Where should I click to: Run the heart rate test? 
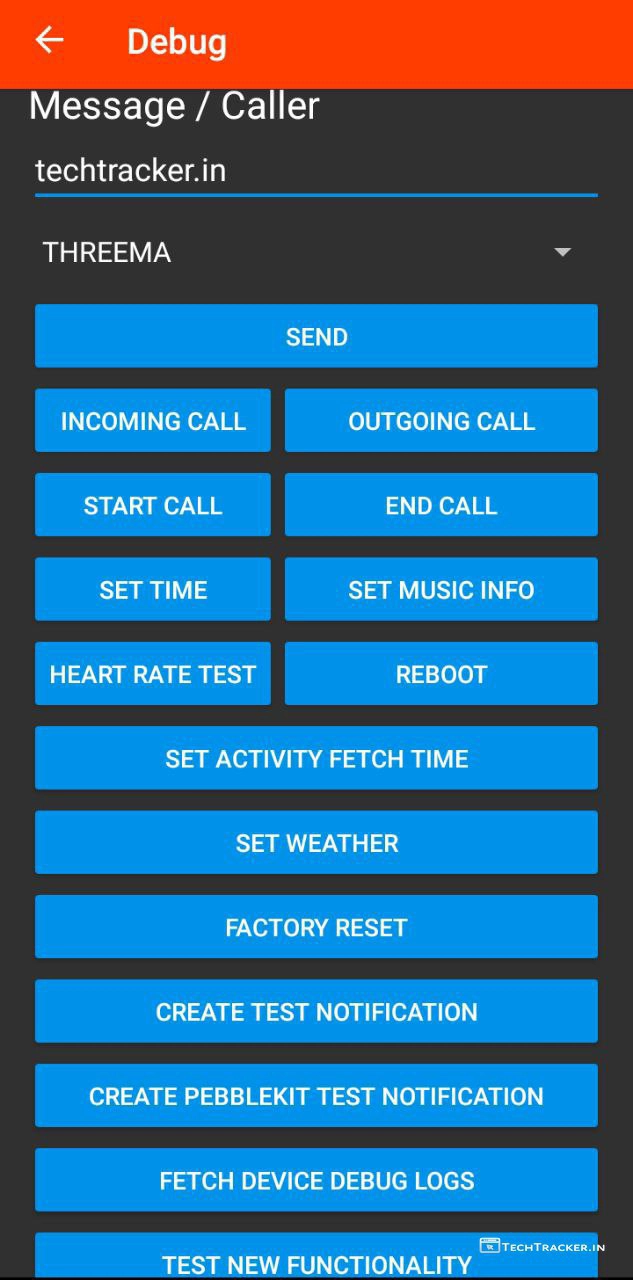[153, 674]
